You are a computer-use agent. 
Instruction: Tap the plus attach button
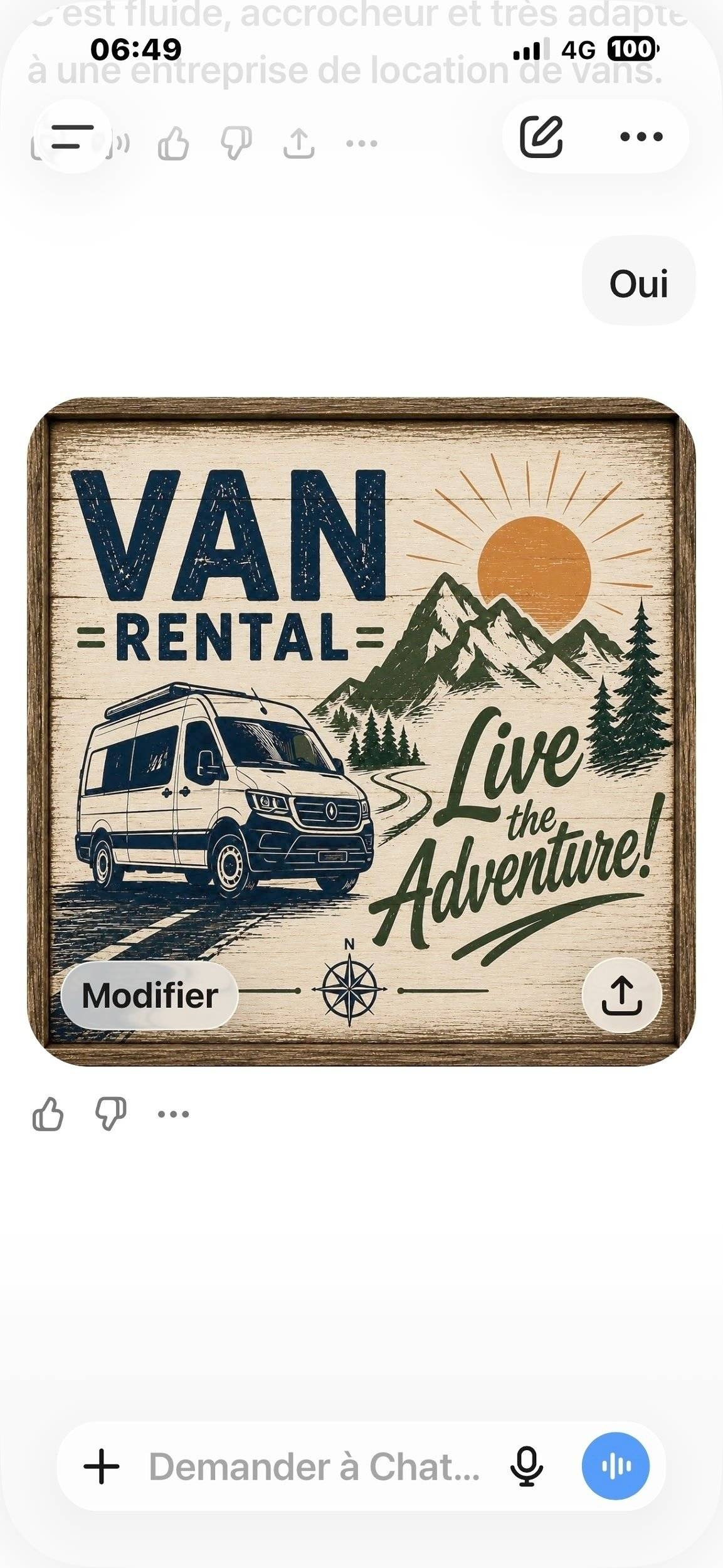[x=101, y=1466]
